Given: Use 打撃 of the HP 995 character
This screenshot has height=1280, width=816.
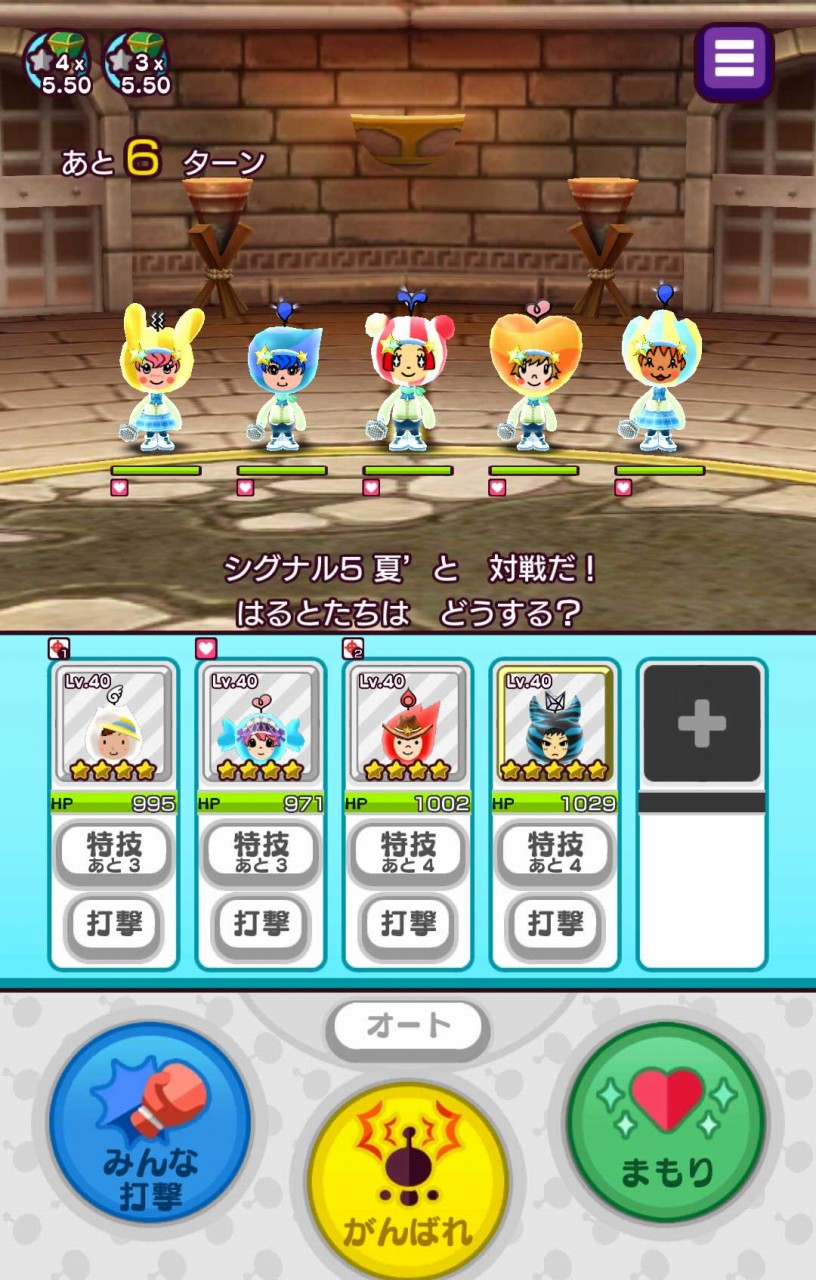Looking at the screenshot, I should point(114,924).
